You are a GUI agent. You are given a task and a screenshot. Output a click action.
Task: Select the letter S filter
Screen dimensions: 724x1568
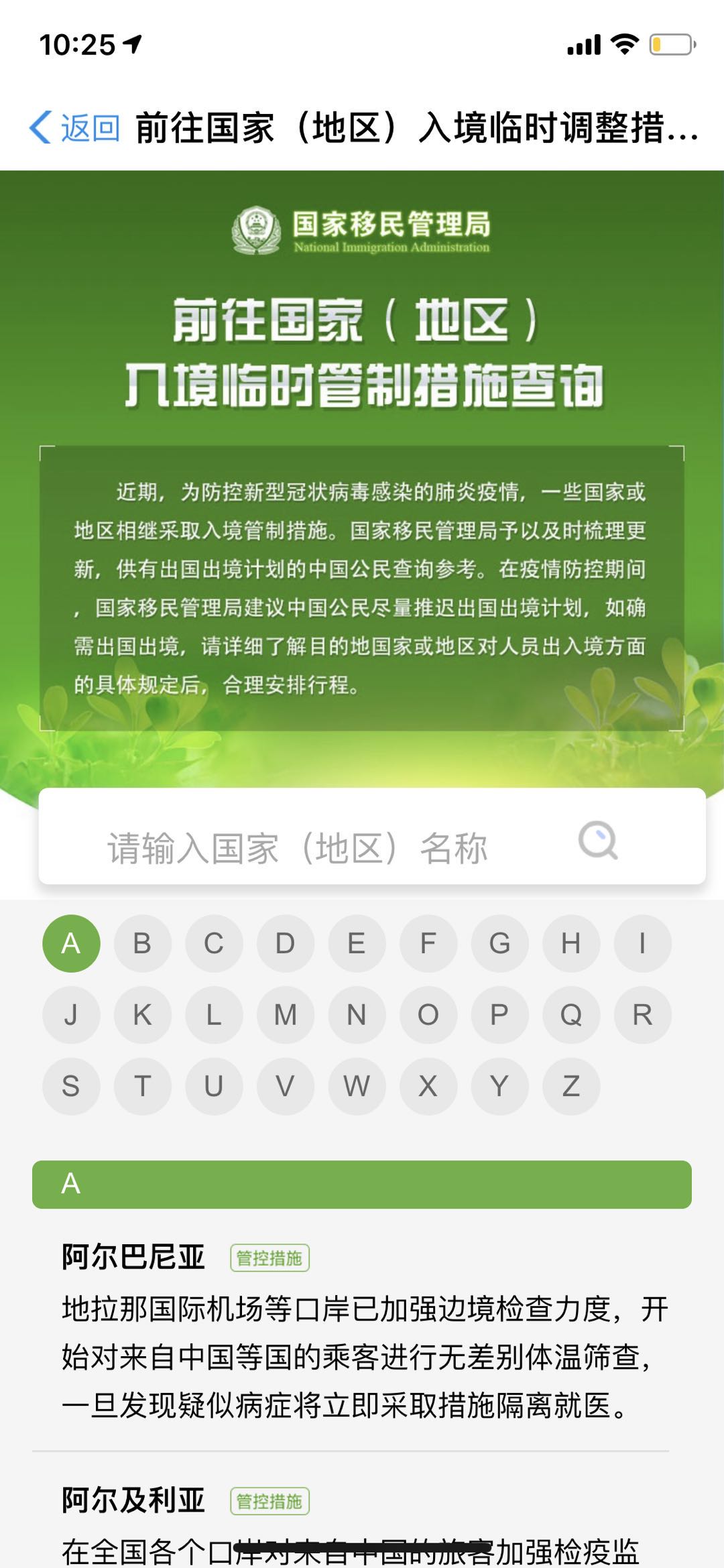click(71, 1086)
